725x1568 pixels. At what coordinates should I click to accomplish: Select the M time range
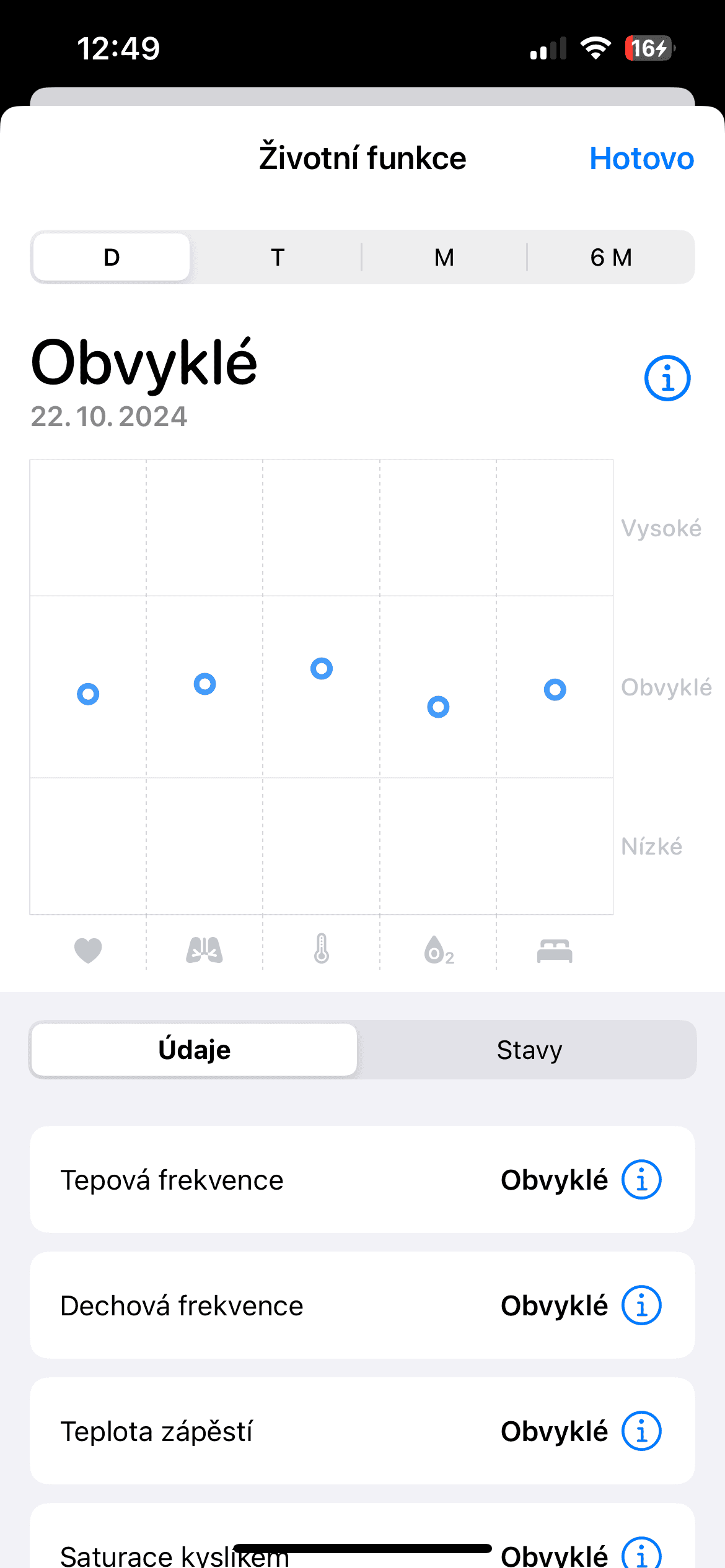pos(444,257)
